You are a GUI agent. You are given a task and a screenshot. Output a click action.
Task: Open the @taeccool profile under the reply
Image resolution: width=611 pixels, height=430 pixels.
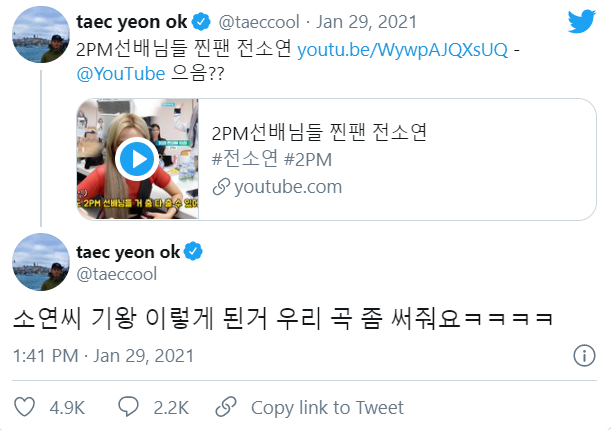(115, 274)
